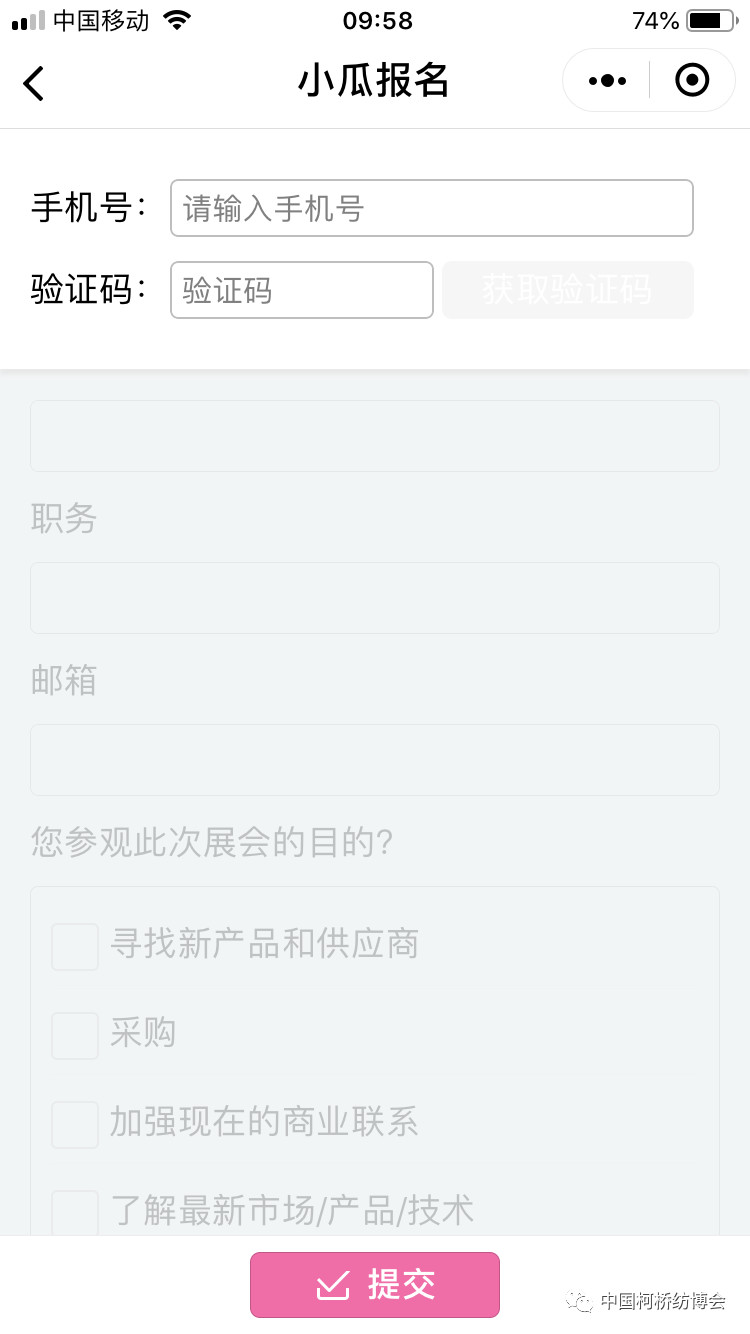
Task: Check the 加强现在的商业联系 option
Action: click(75, 1124)
